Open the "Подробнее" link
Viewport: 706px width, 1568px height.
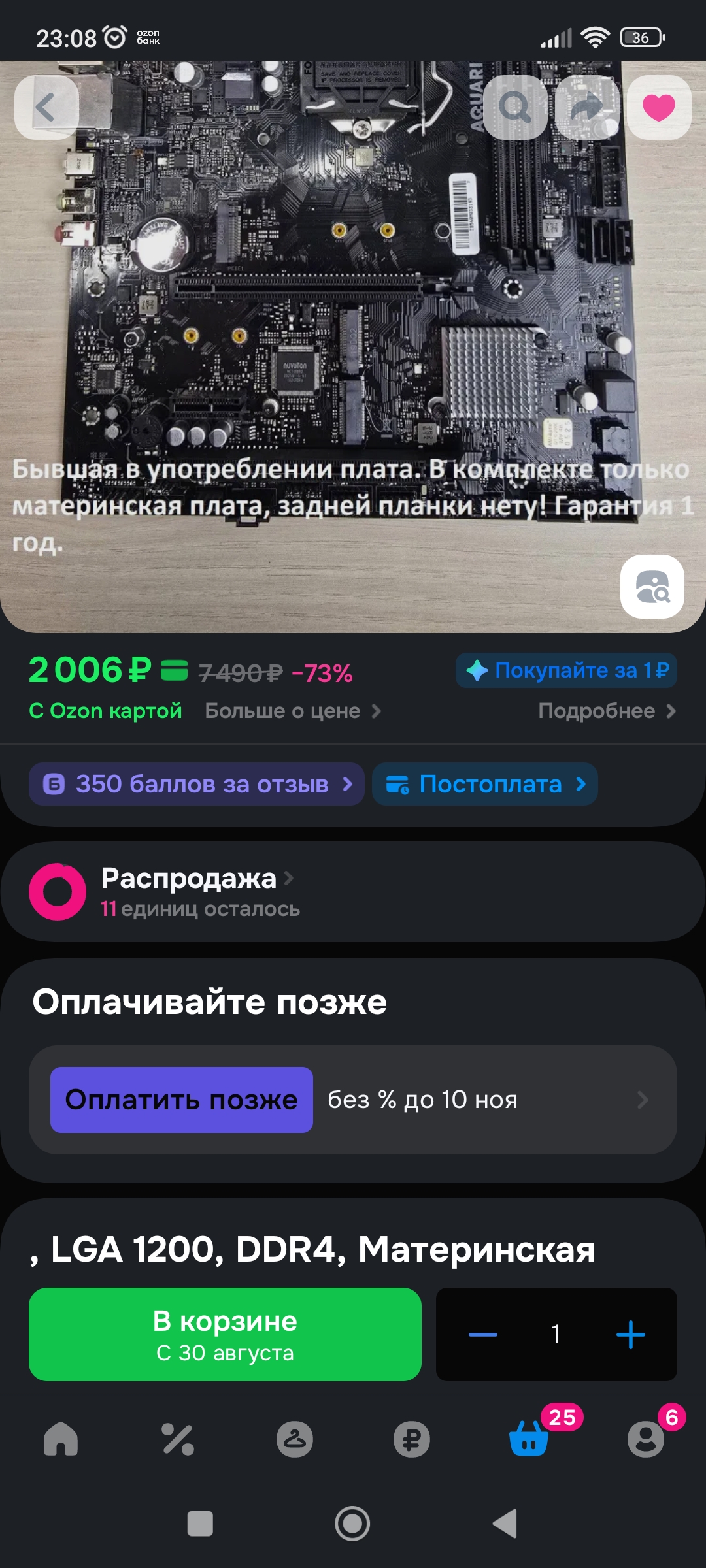tap(606, 711)
